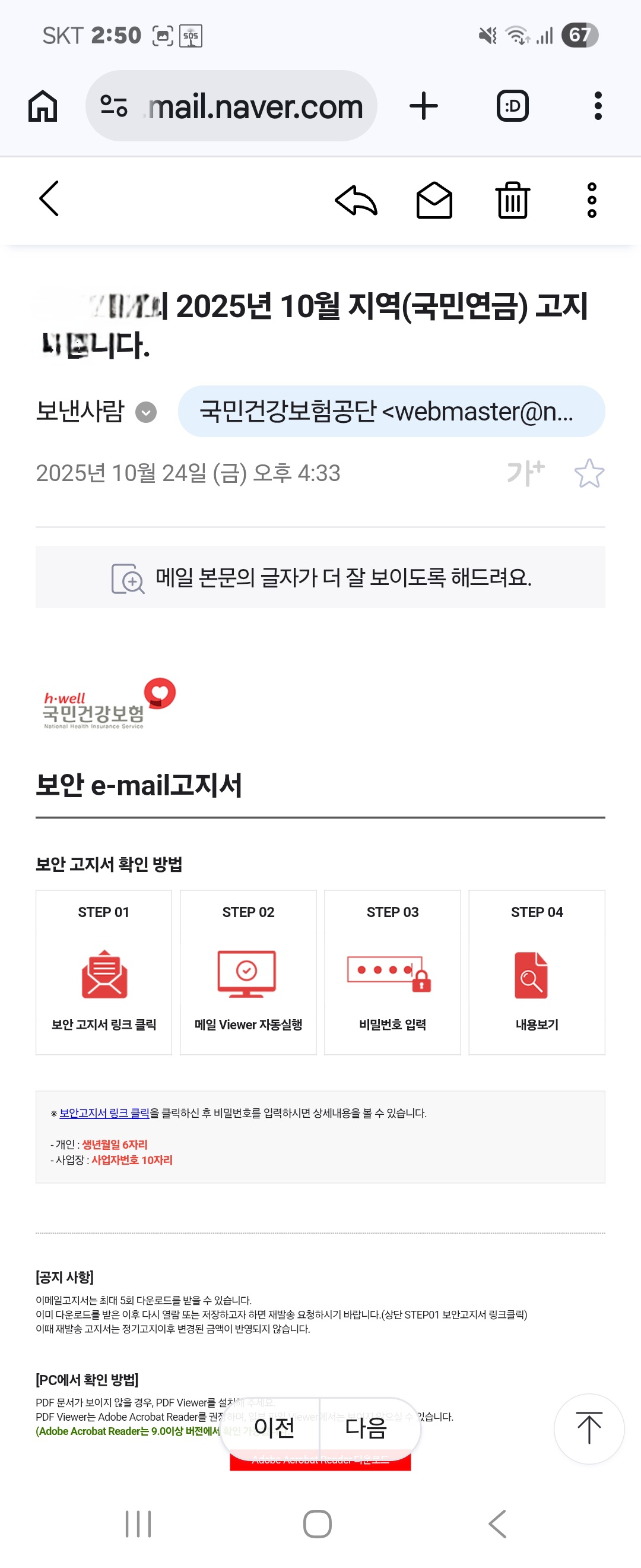Open the browser three-dot menu
The height and width of the screenshot is (1568, 641).
tap(598, 106)
